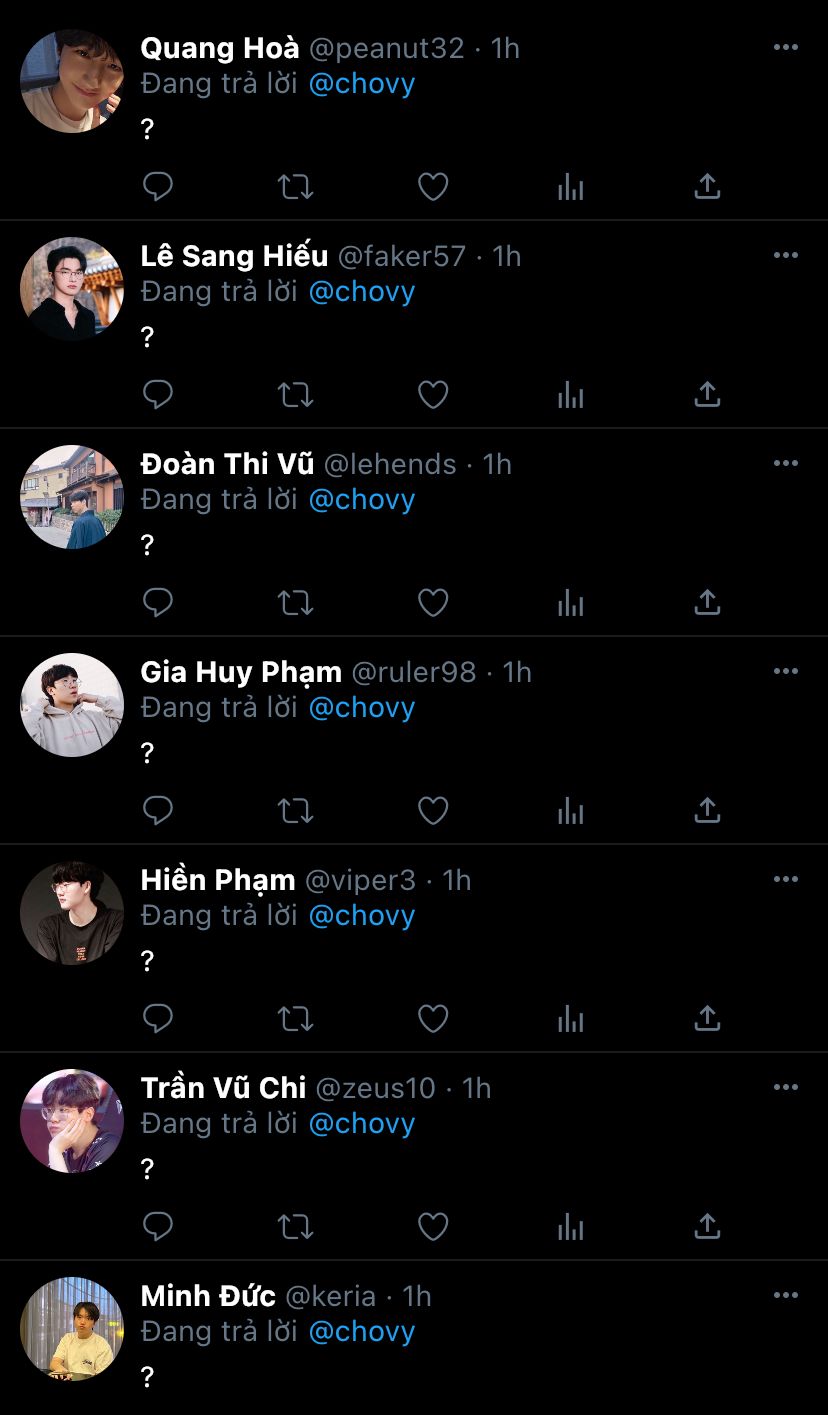Like Quang Hoà's reply

click(432, 187)
